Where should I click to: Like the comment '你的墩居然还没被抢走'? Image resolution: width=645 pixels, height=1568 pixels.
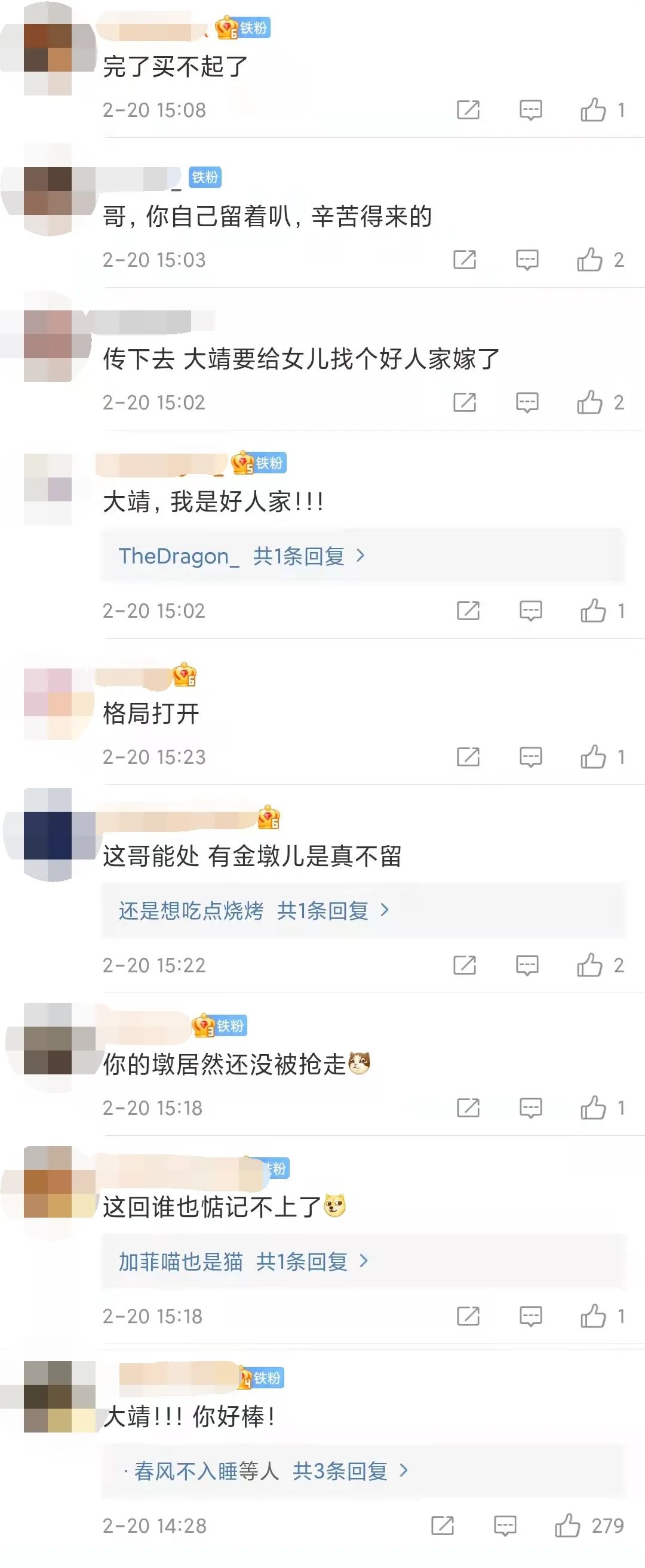(592, 1108)
